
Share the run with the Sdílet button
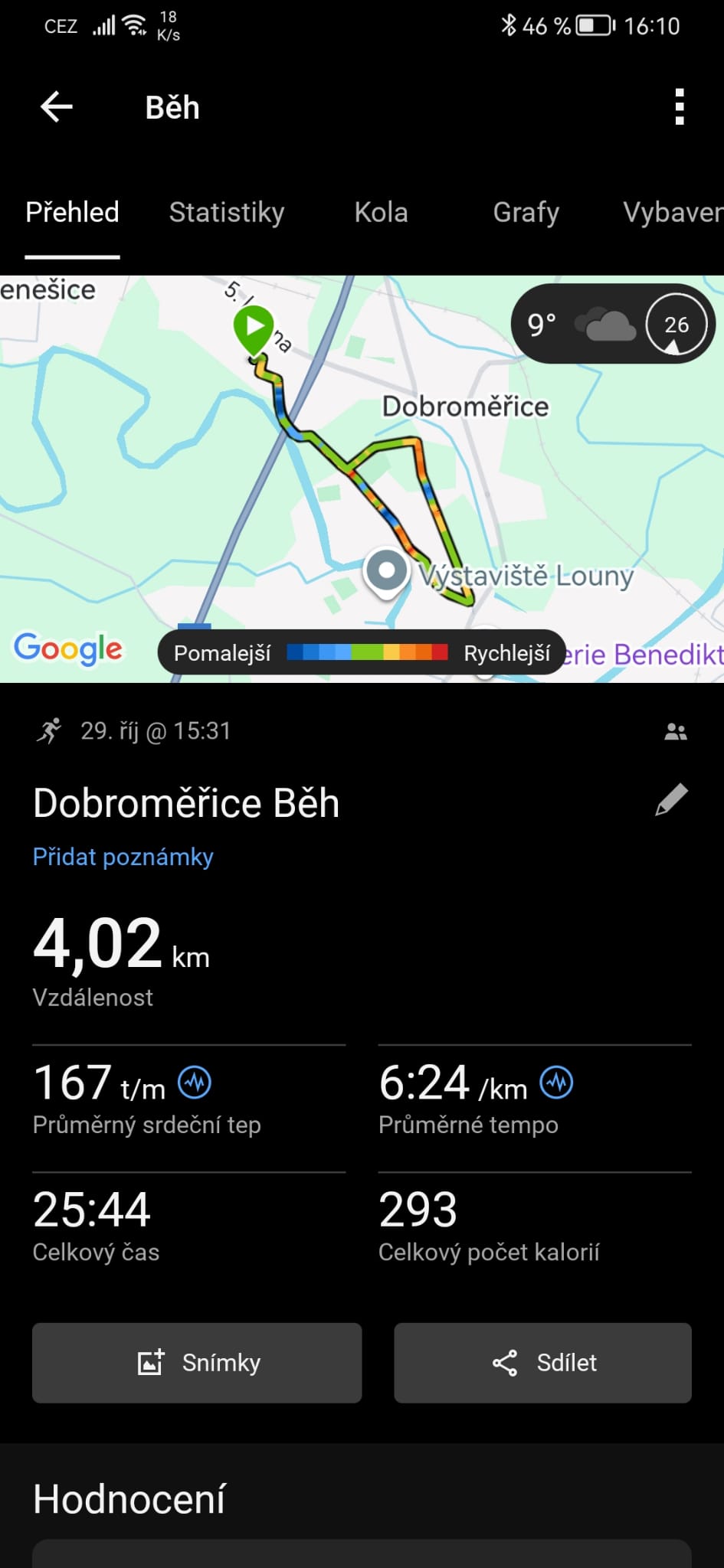tap(542, 1363)
